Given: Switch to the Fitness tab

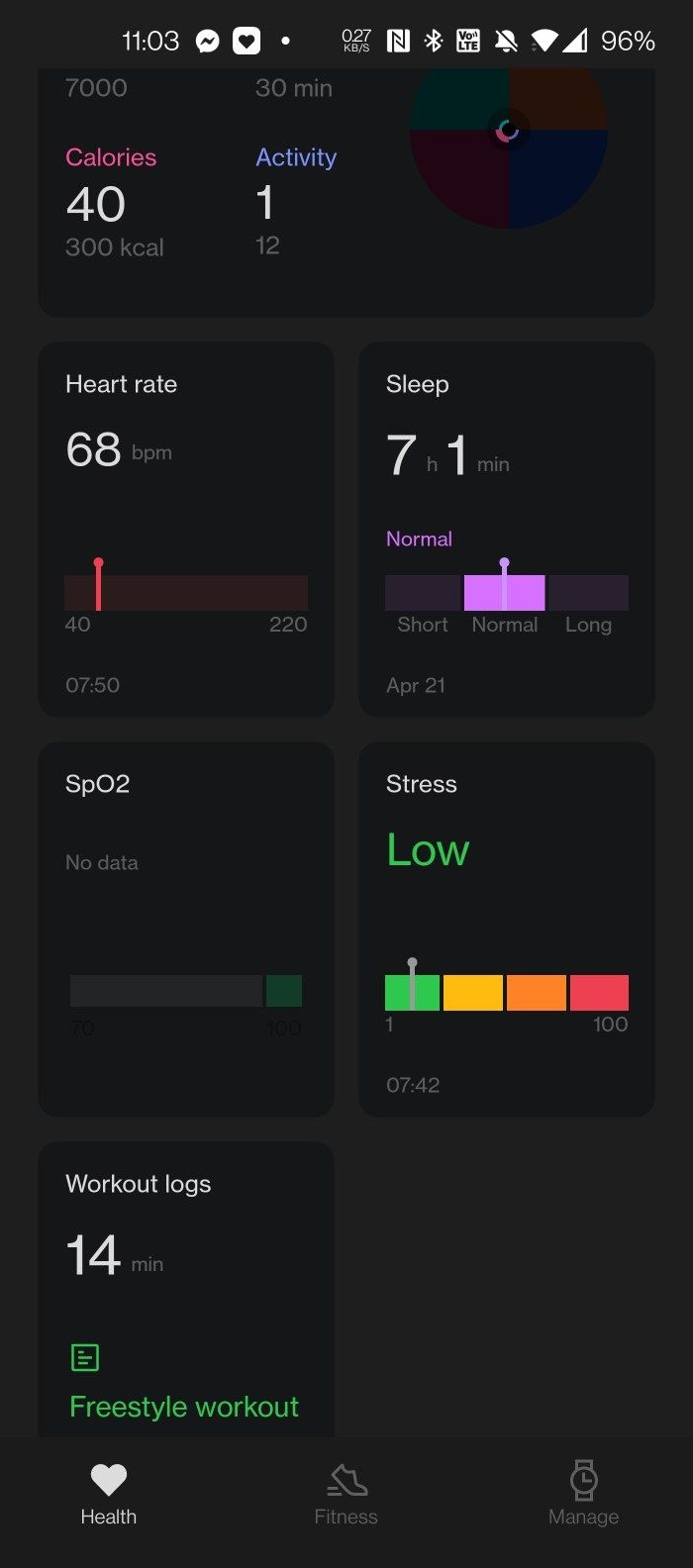Looking at the screenshot, I should tap(346, 1495).
